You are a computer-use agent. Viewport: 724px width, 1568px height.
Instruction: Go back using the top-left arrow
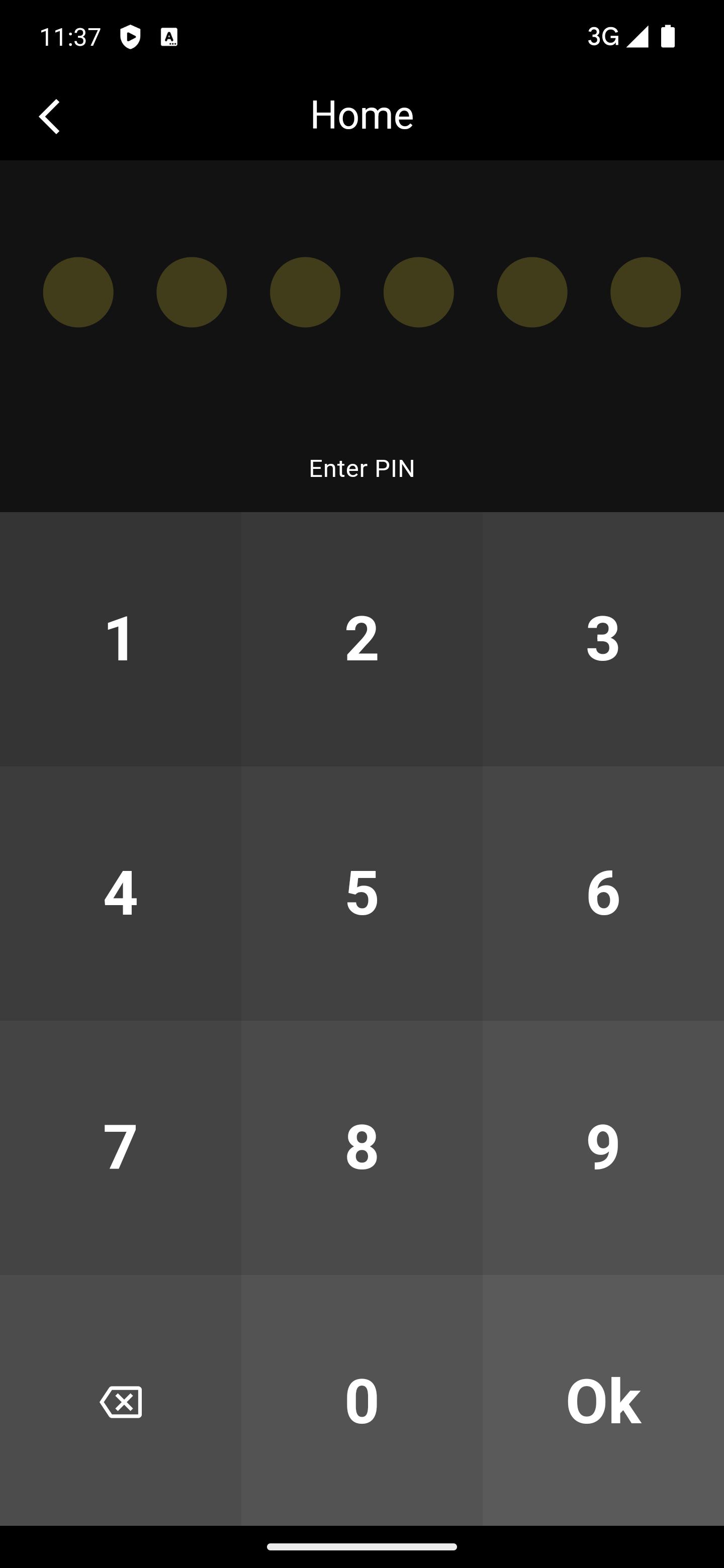pos(49,116)
